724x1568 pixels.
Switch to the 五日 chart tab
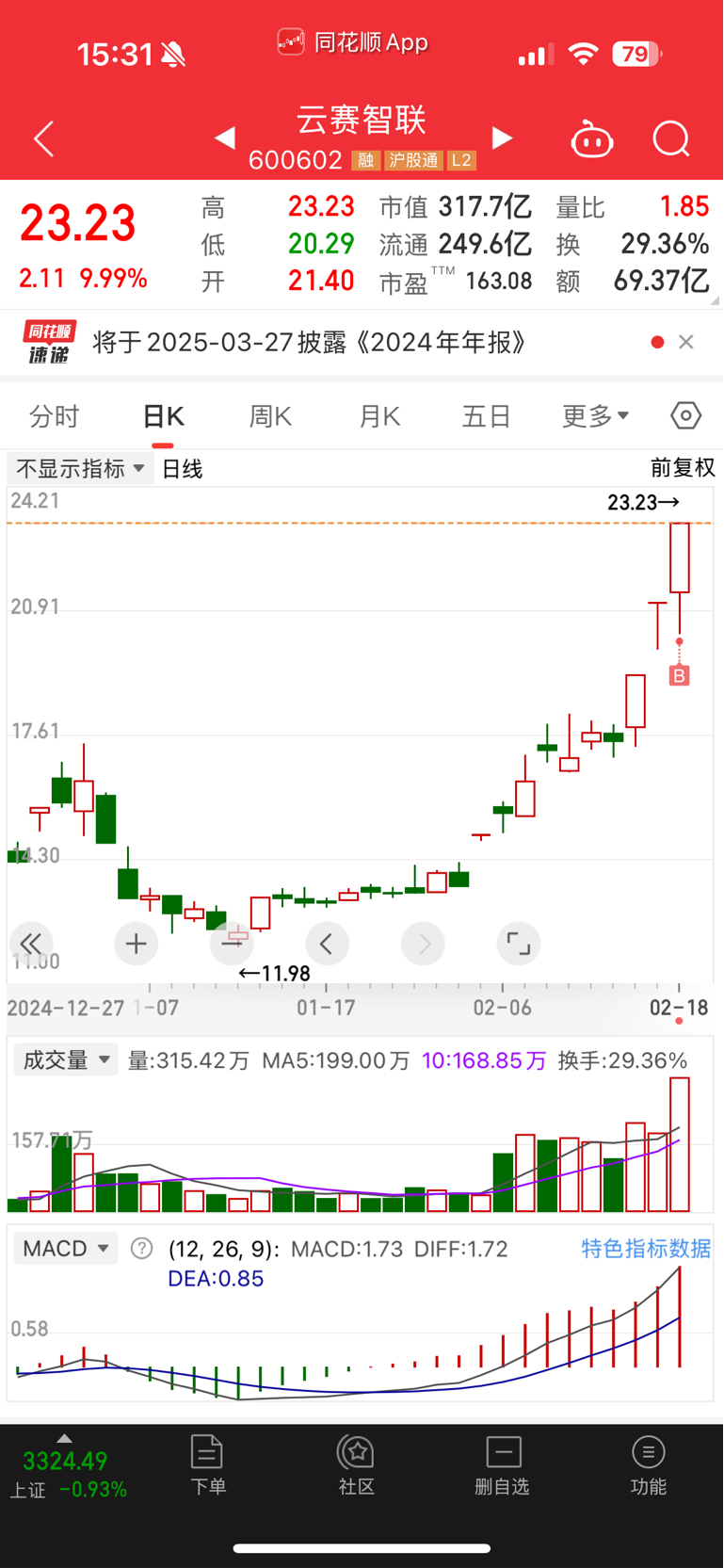tap(486, 416)
